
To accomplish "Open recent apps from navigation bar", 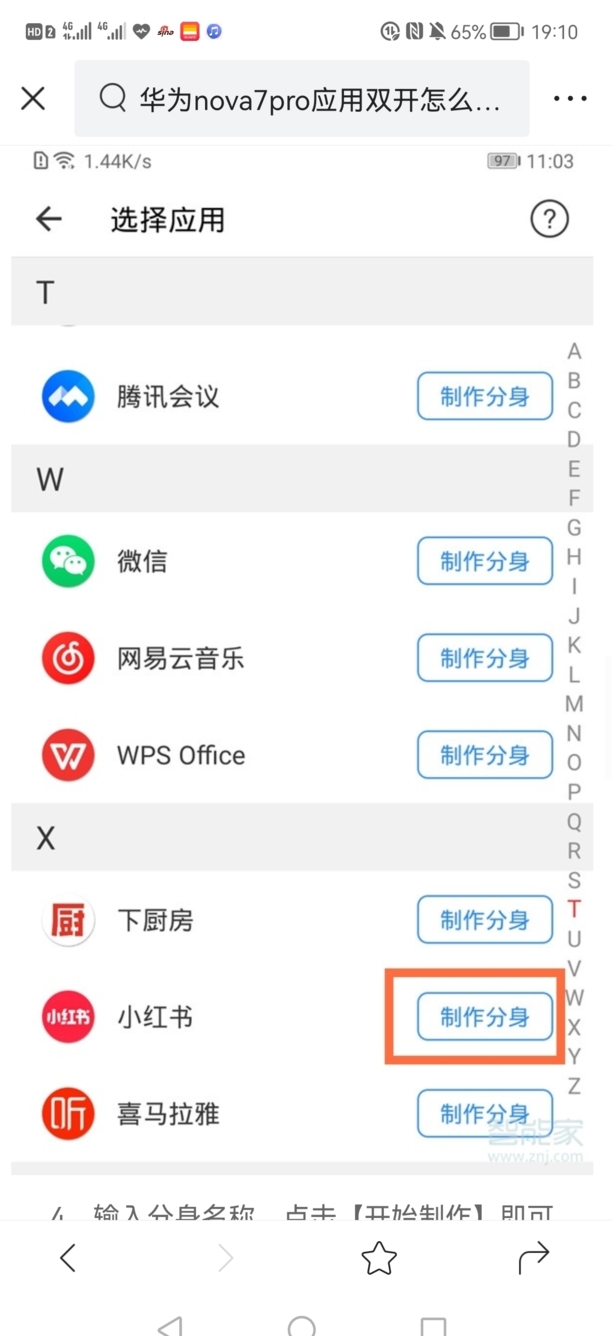I will [x=433, y=1326].
